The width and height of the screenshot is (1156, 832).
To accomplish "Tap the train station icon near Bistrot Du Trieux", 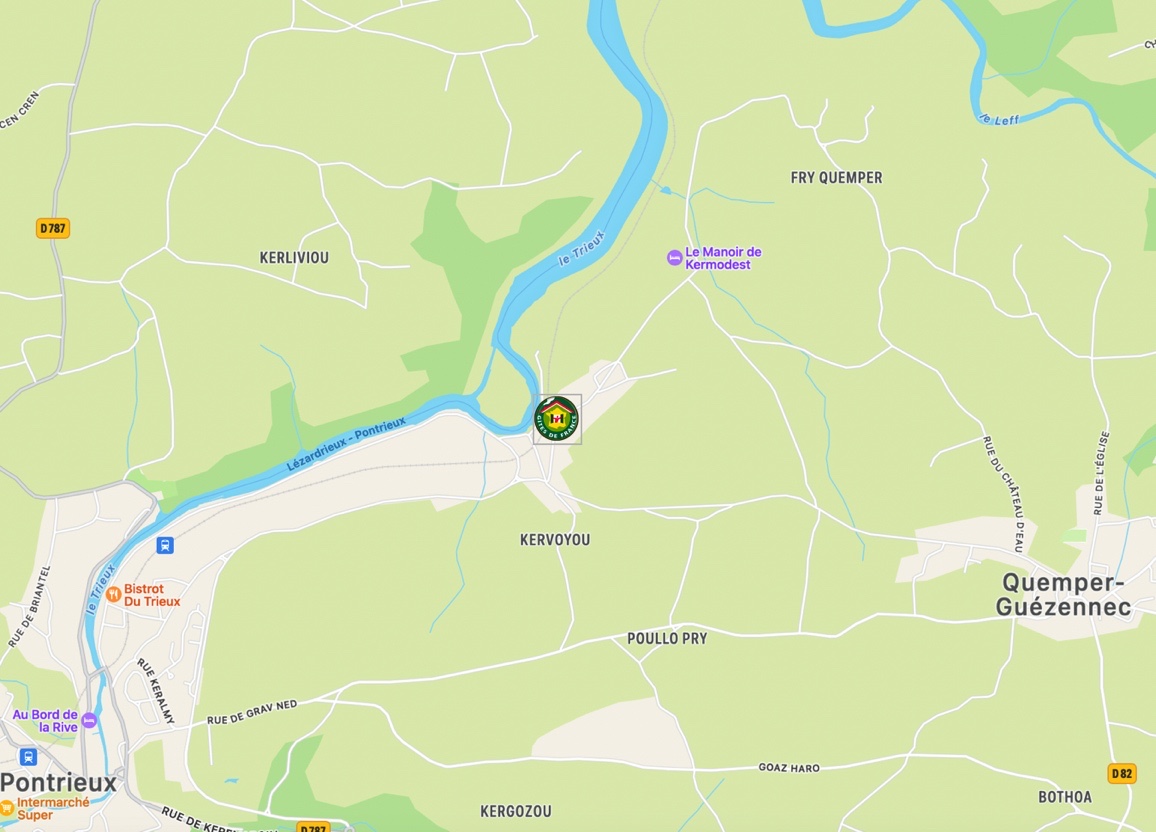I will tap(165, 545).
